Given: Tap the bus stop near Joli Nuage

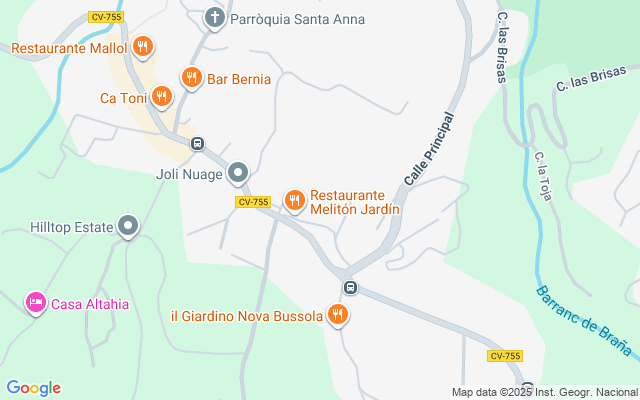Looking at the screenshot, I should coord(198,144).
